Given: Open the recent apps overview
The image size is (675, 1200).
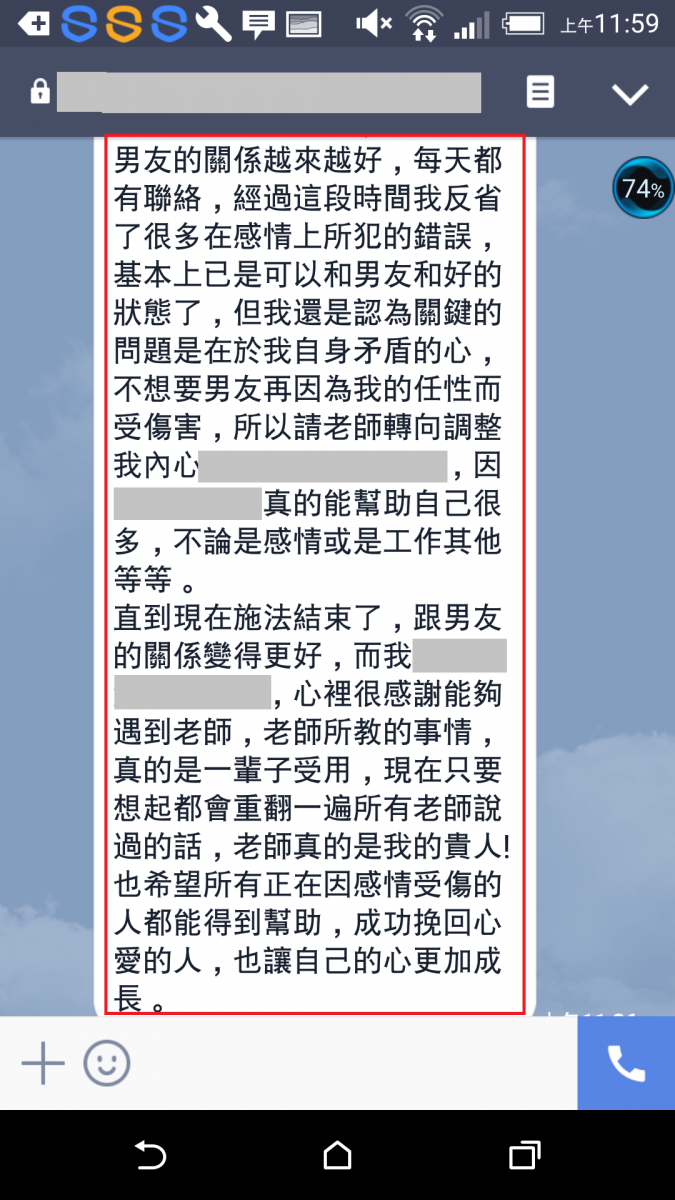Looking at the screenshot, I should 524,1156.
